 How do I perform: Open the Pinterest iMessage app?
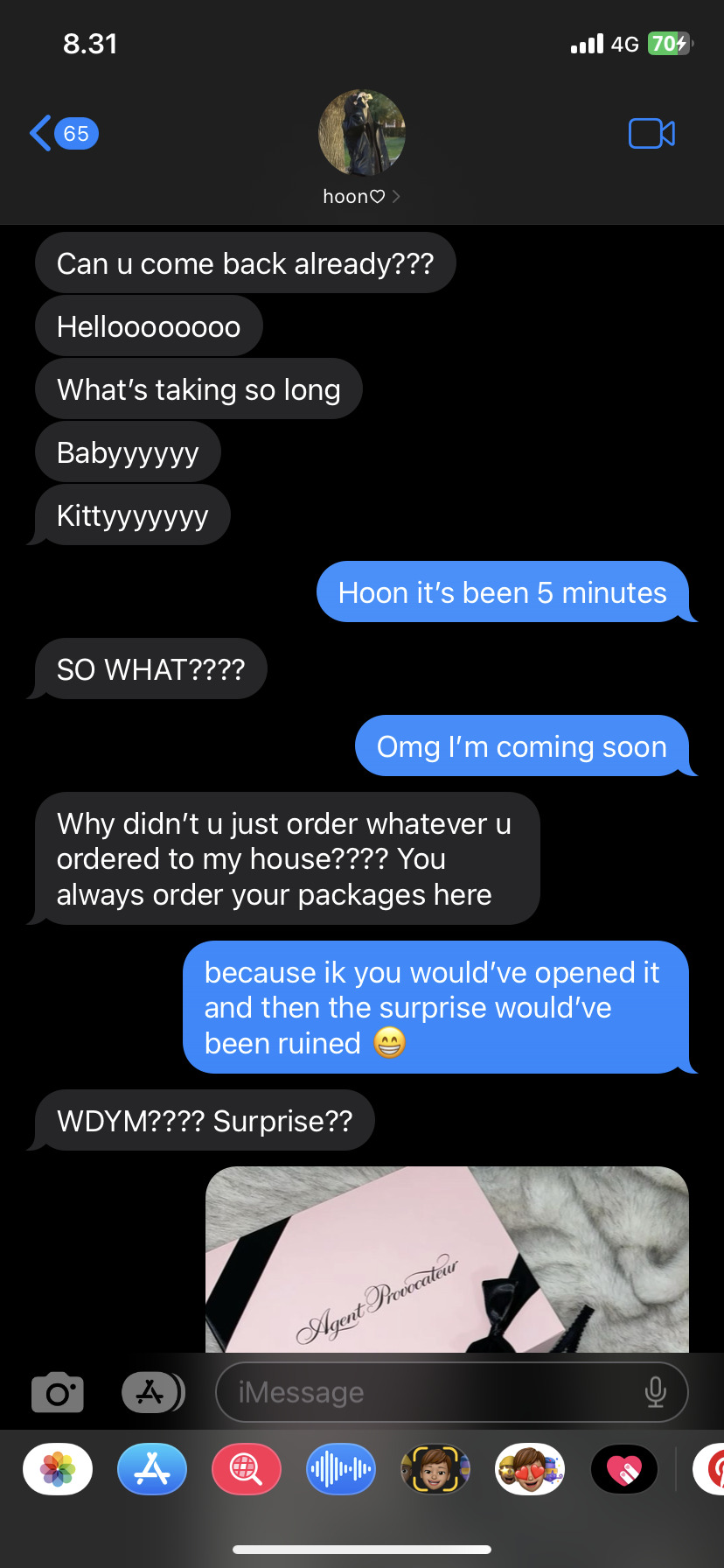click(710, 1469)
